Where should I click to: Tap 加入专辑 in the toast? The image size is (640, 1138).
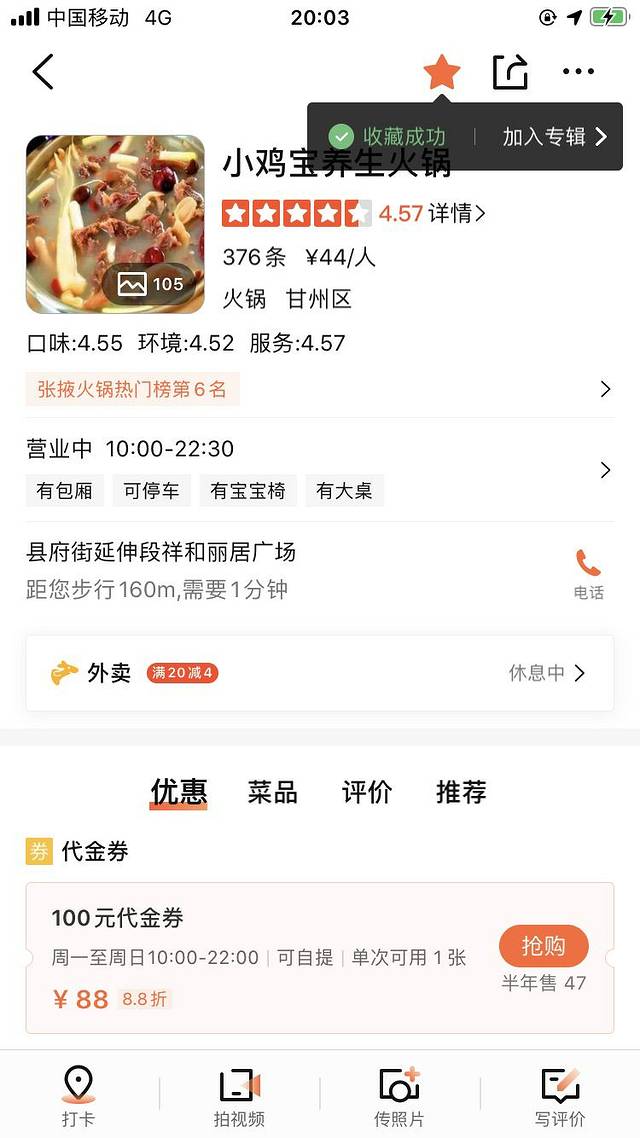[554, 137]
